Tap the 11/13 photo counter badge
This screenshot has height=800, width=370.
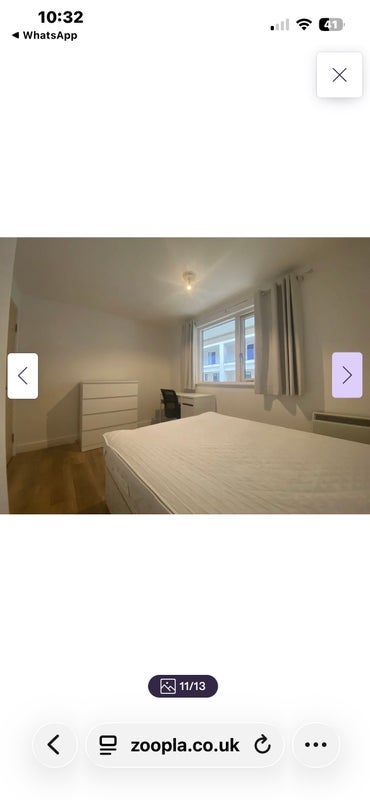[183, 686]
